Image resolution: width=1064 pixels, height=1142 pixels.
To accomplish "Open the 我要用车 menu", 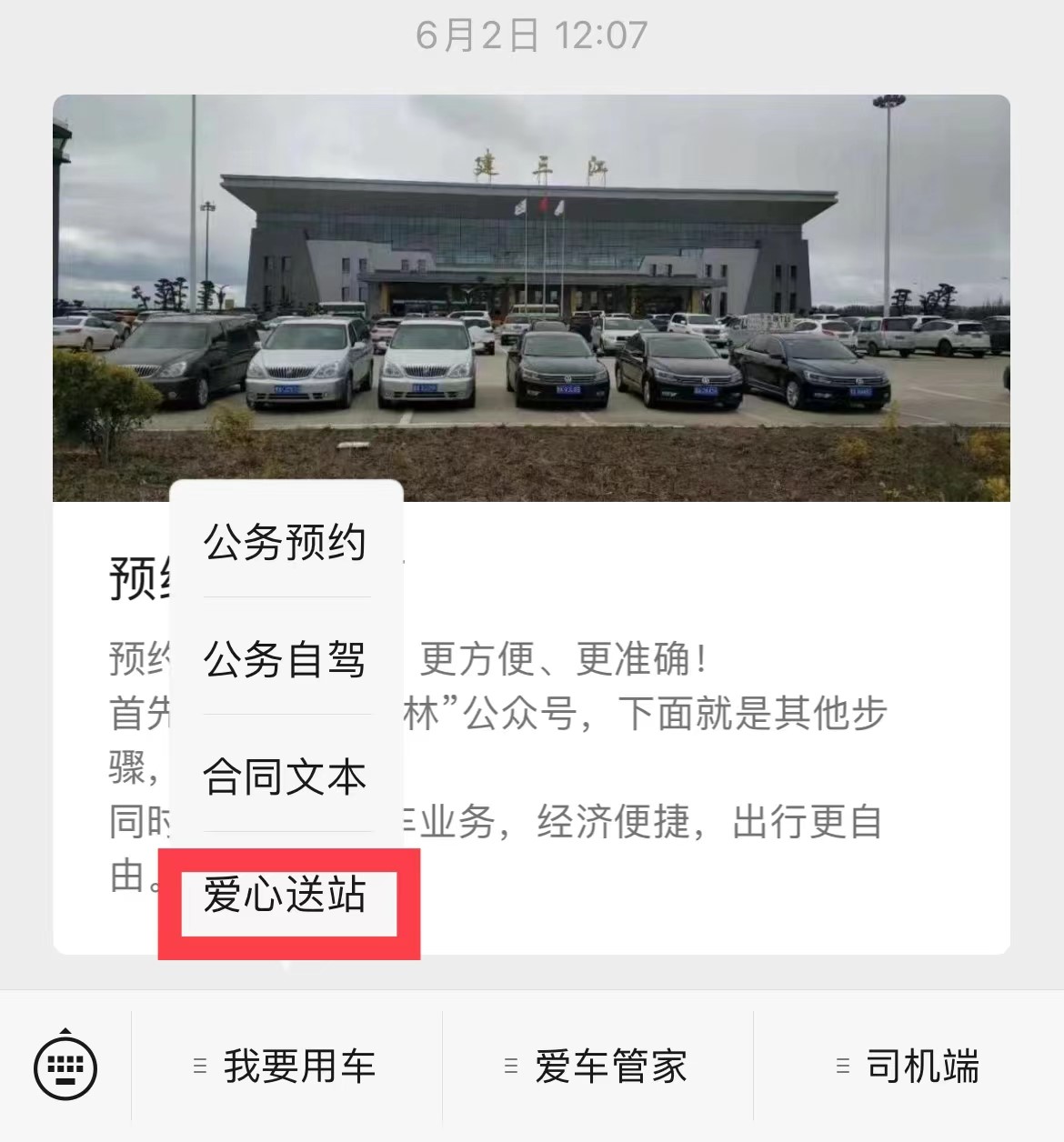I will (286, 1066).
